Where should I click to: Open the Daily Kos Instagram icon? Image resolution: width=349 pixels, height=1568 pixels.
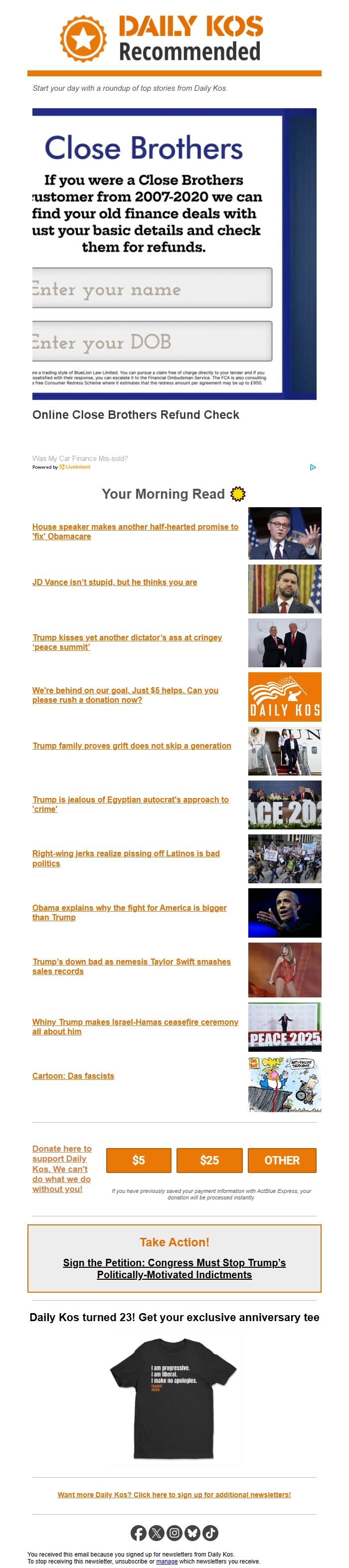[x=174, y=1532]
